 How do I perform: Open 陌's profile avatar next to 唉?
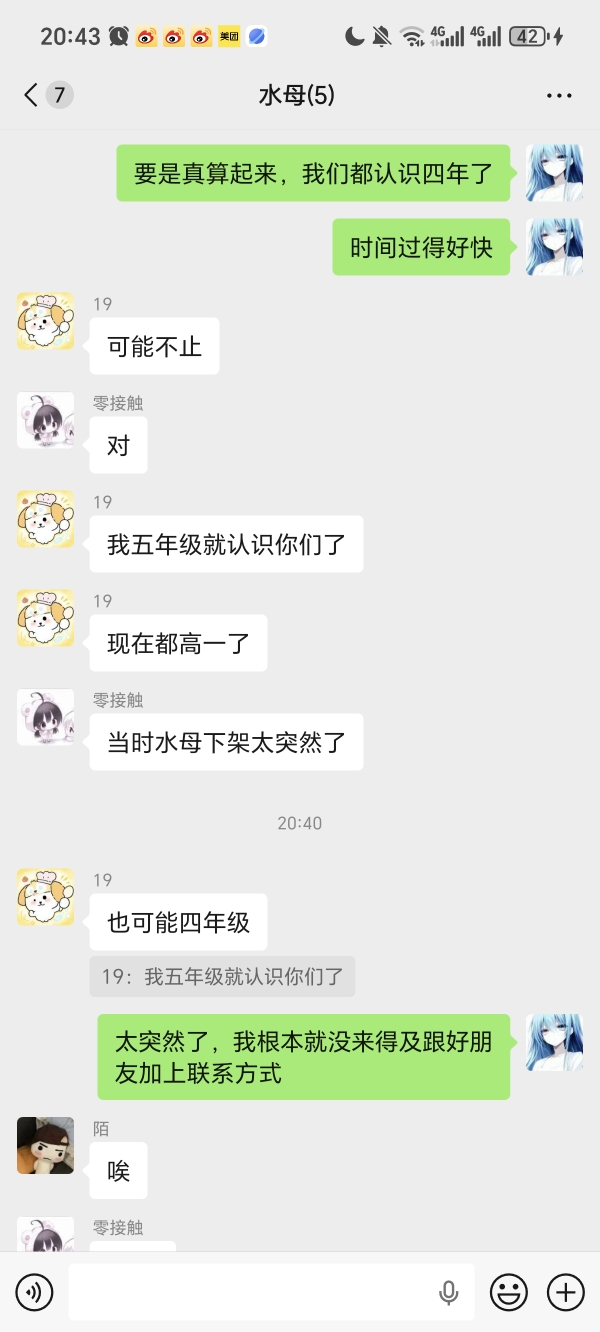[46, 1145]
